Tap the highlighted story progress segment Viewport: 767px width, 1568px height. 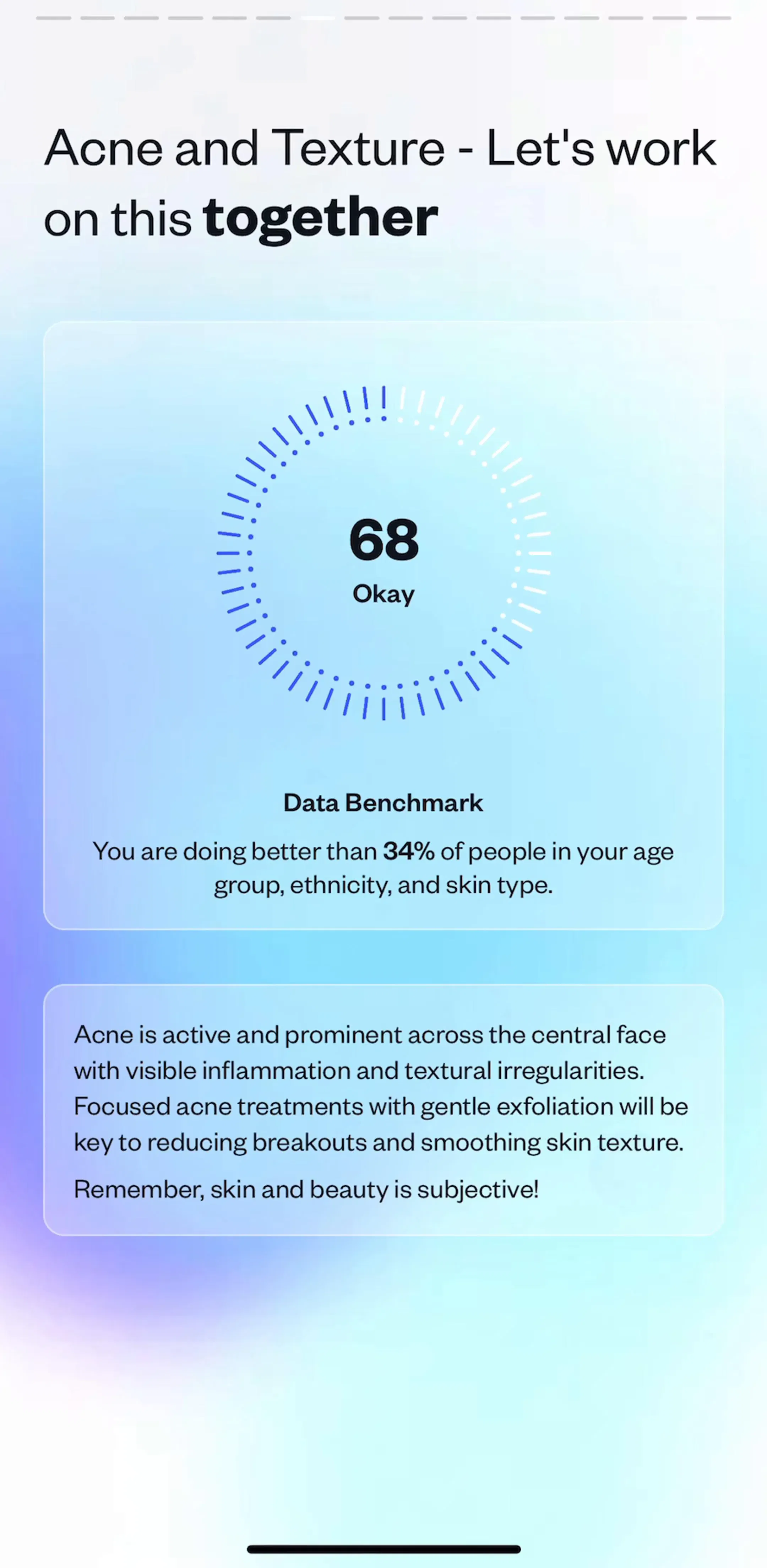click(317, 18)
